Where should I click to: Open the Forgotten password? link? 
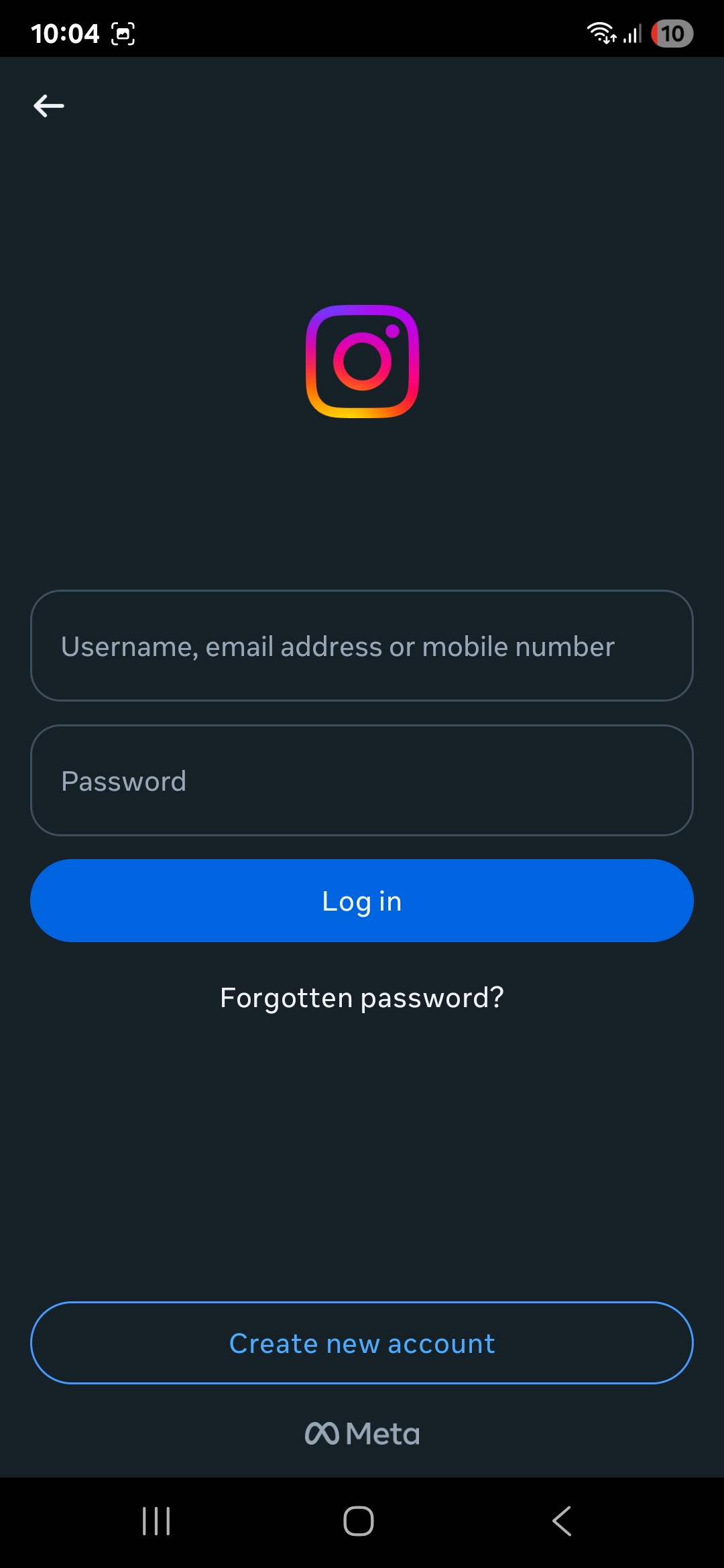coord(362,998)
